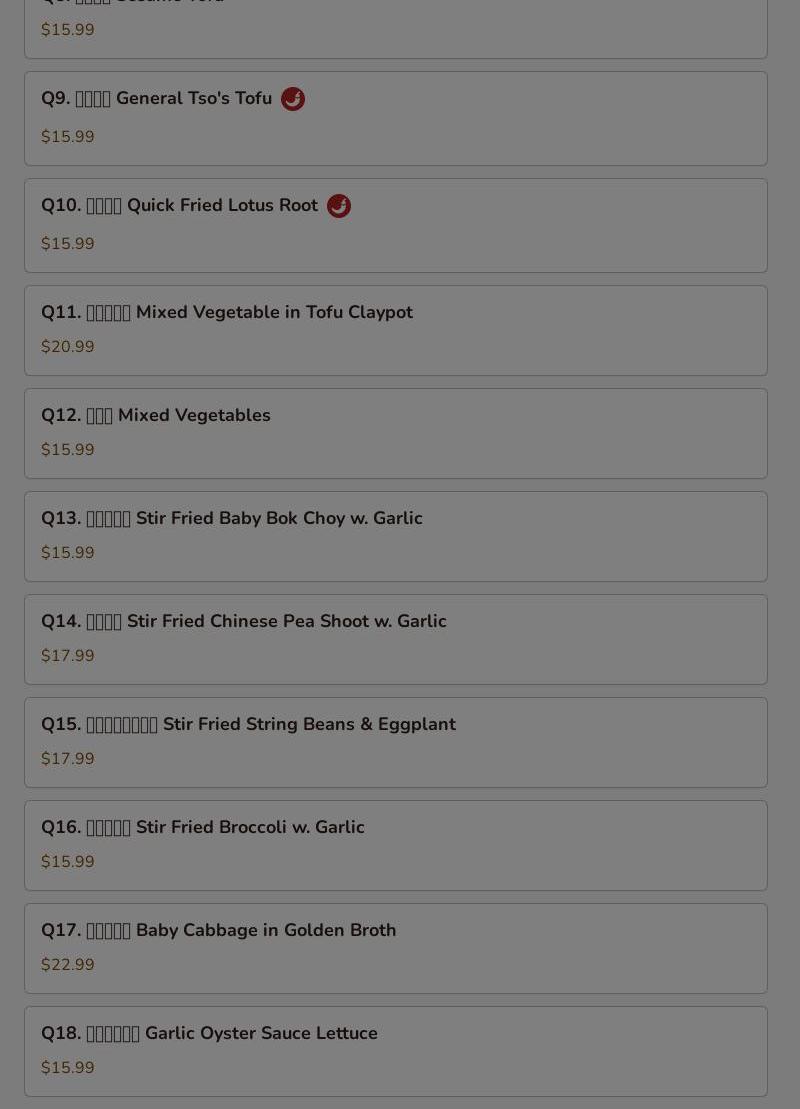
Task: Open Q11 Mixed Vegetable in Tofu Claypot
Action: pyautogui.click(x=395, y=330)
